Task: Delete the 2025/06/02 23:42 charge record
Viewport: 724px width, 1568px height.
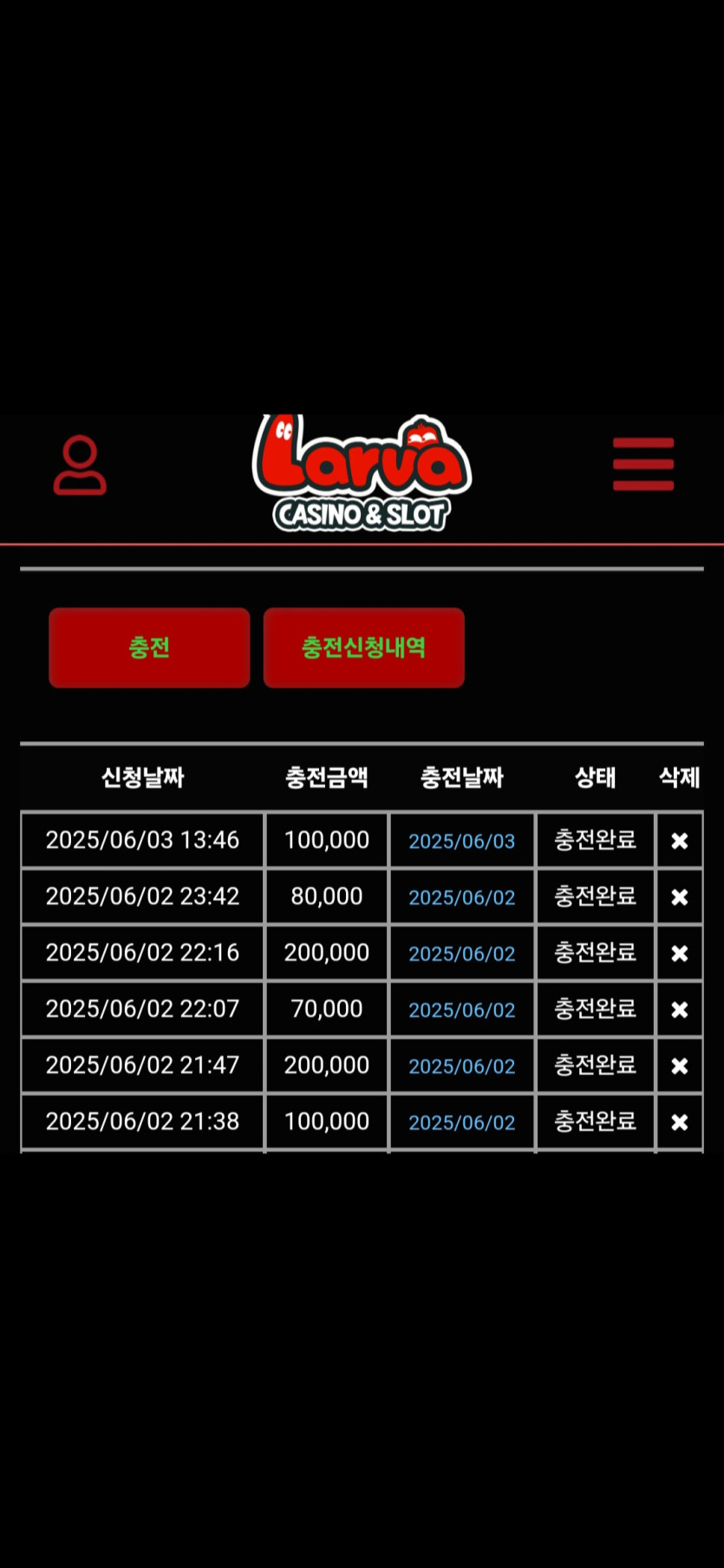Action: pyautogui.click(x=680, y=897)
